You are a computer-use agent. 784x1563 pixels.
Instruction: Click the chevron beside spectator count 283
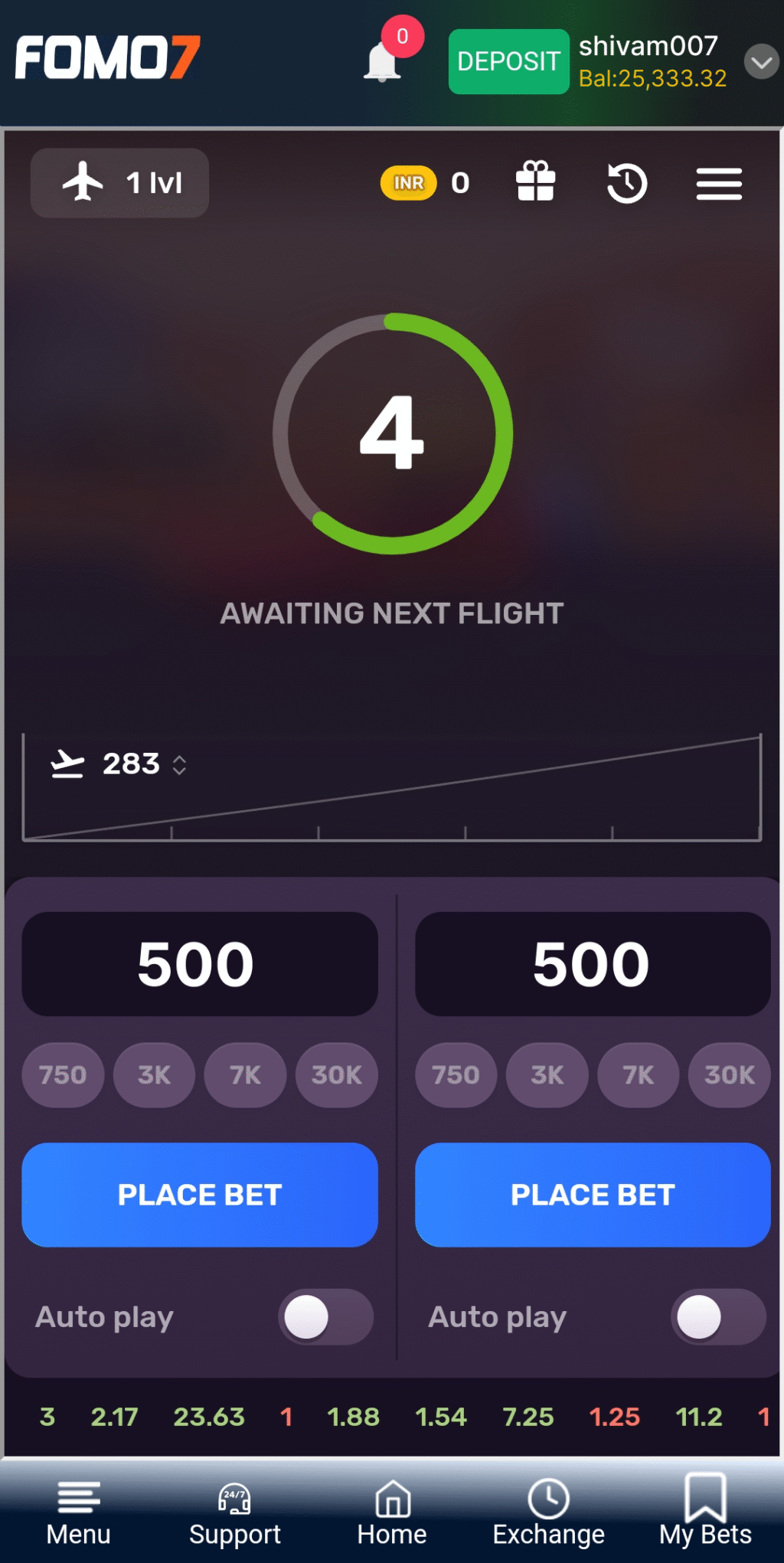click(x=181, y=764)
